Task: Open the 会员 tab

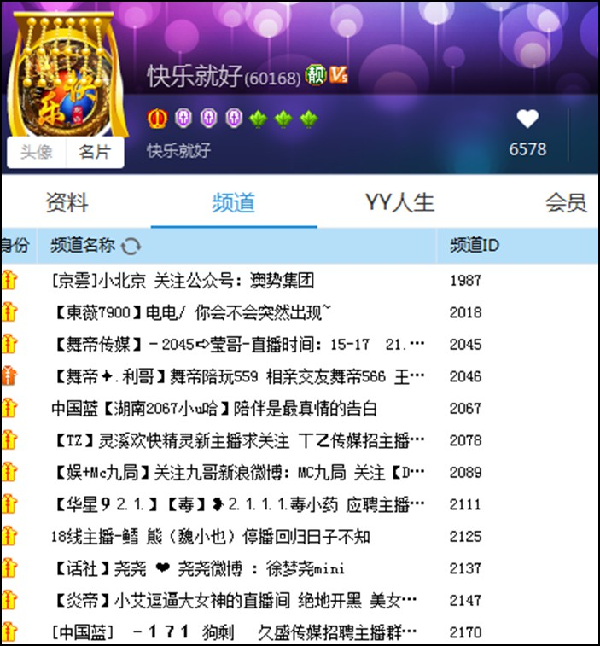Action: tap(565, 203)
